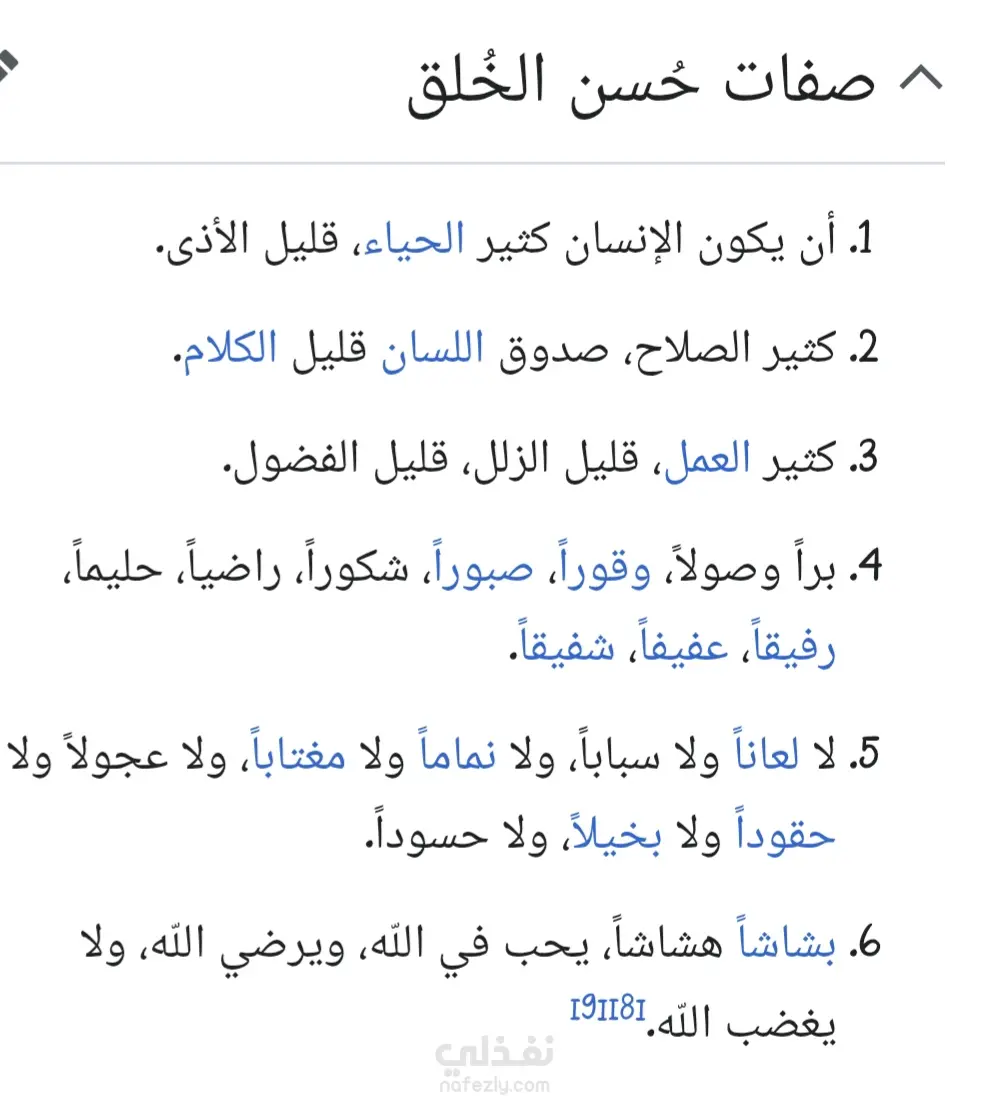Edit this section using the pencil icon
The width and height of the screenshot is (990, 1096).
[6, 68]
